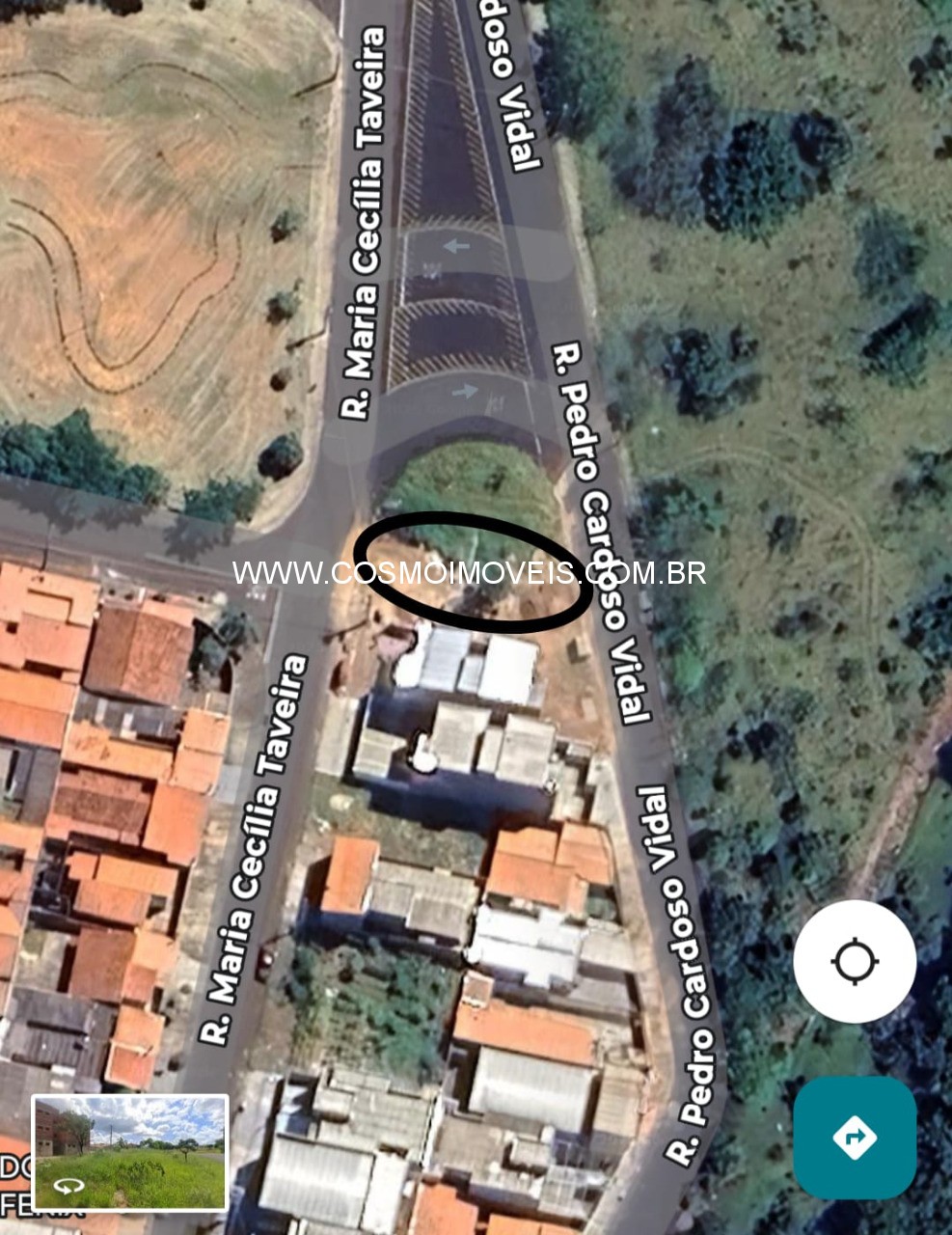Click the blue right-lane arrow marker

[x=464, y=391]
